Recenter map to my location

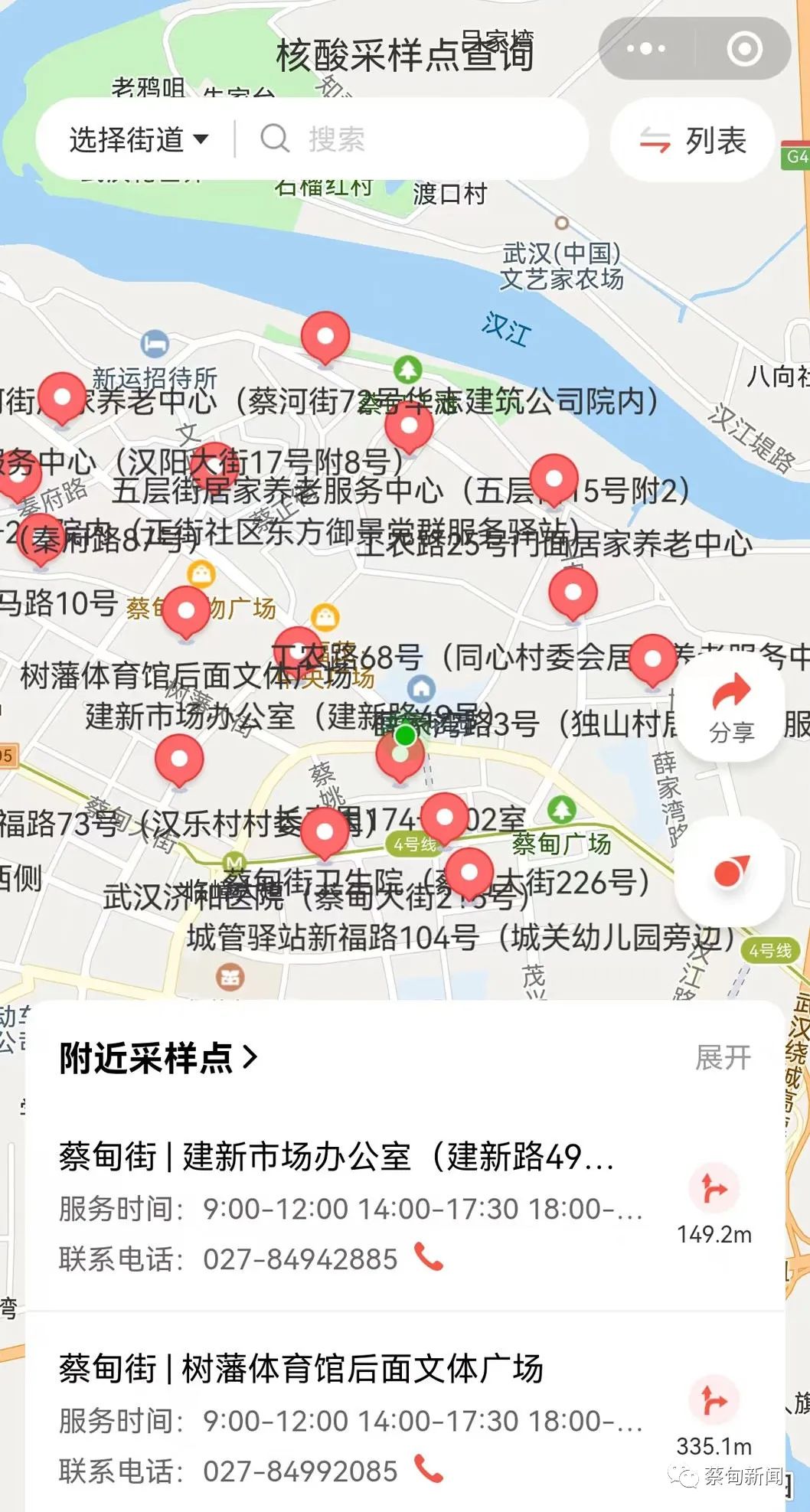point(731,871)
